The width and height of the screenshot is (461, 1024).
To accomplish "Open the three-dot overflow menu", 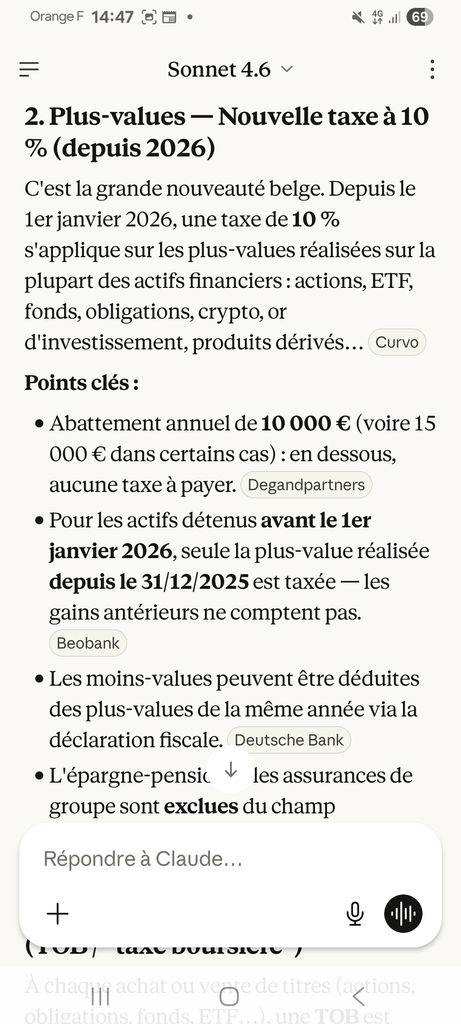I will coord(432,69).
